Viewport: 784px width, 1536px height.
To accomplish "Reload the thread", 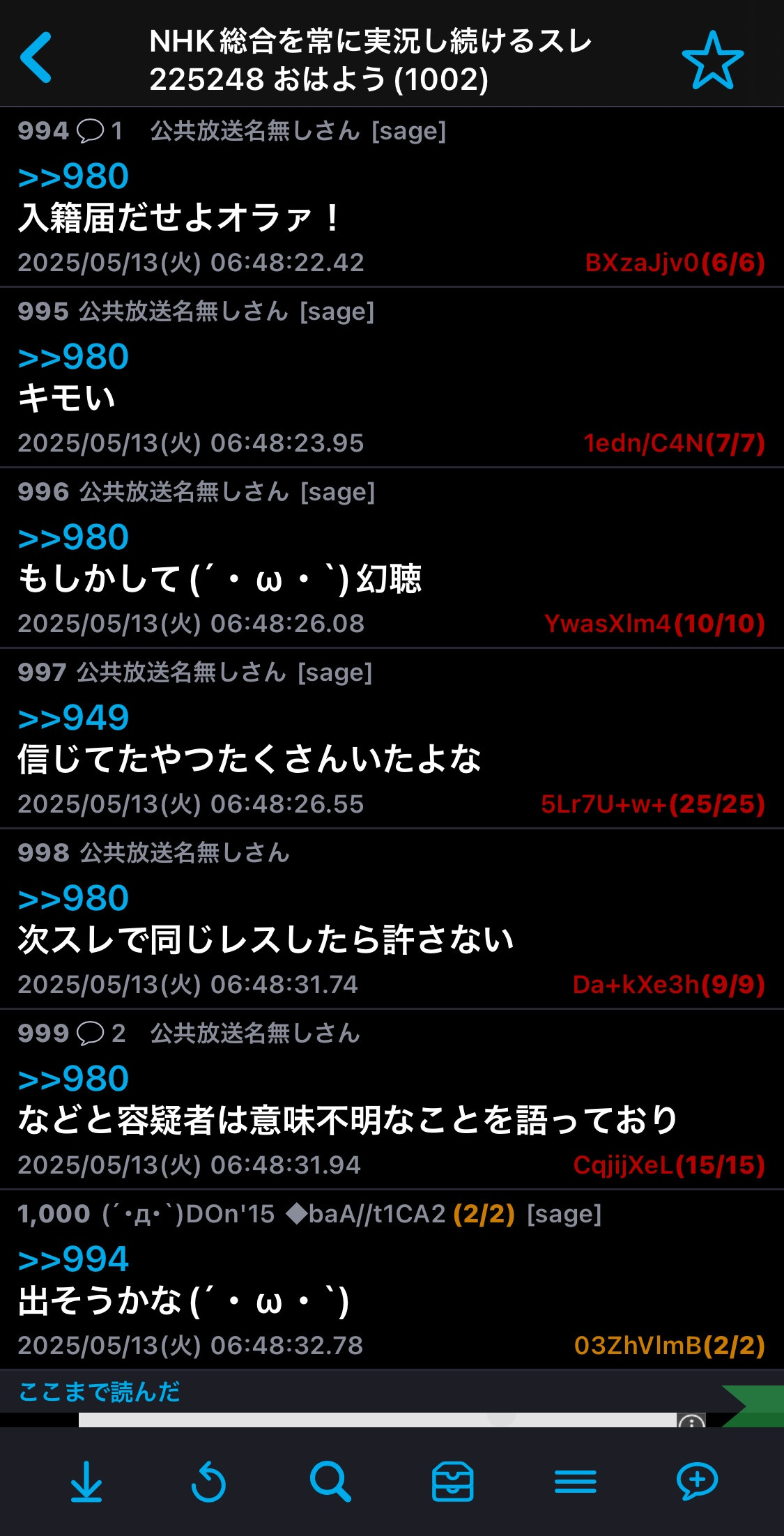I will (x=208, y=1482).
